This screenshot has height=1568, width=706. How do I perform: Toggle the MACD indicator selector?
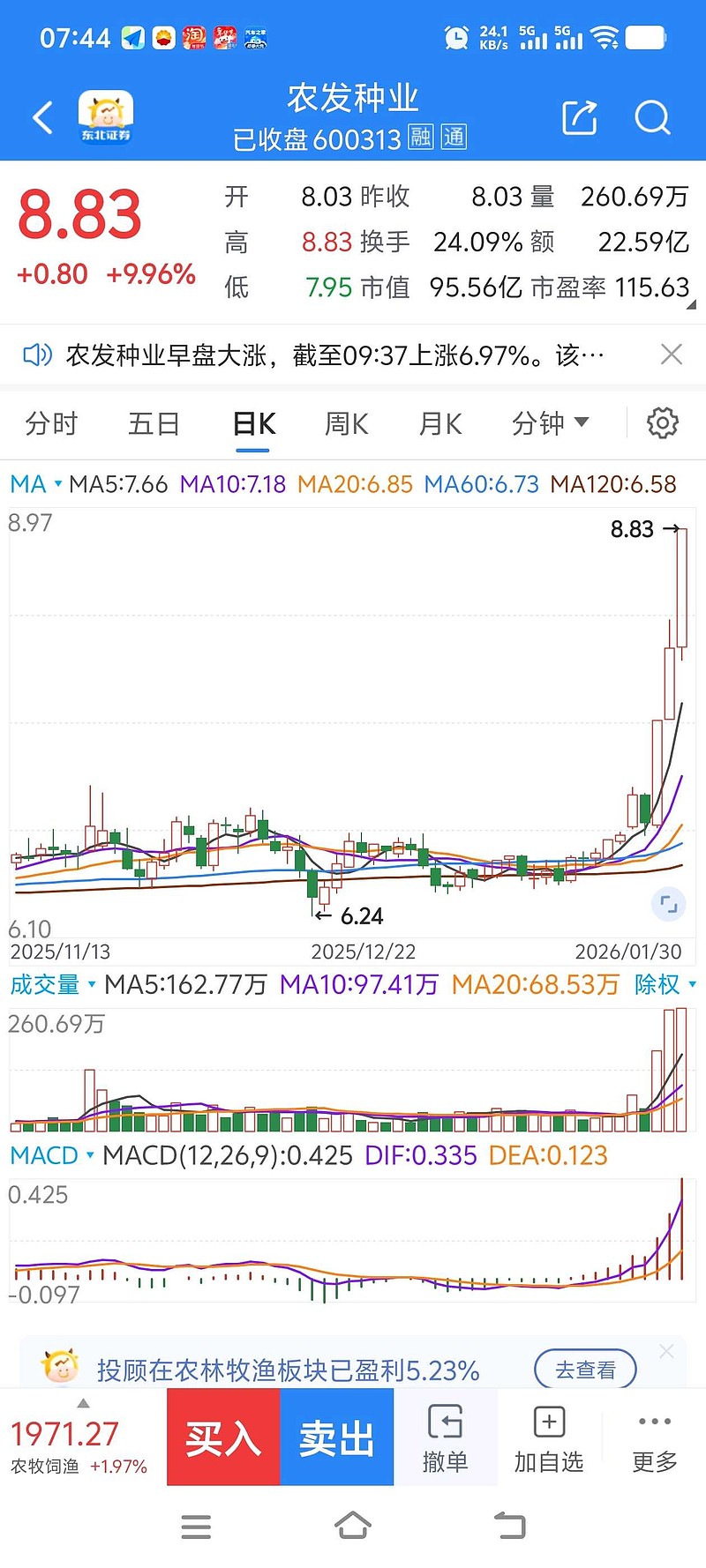[x=87, y=1154]
